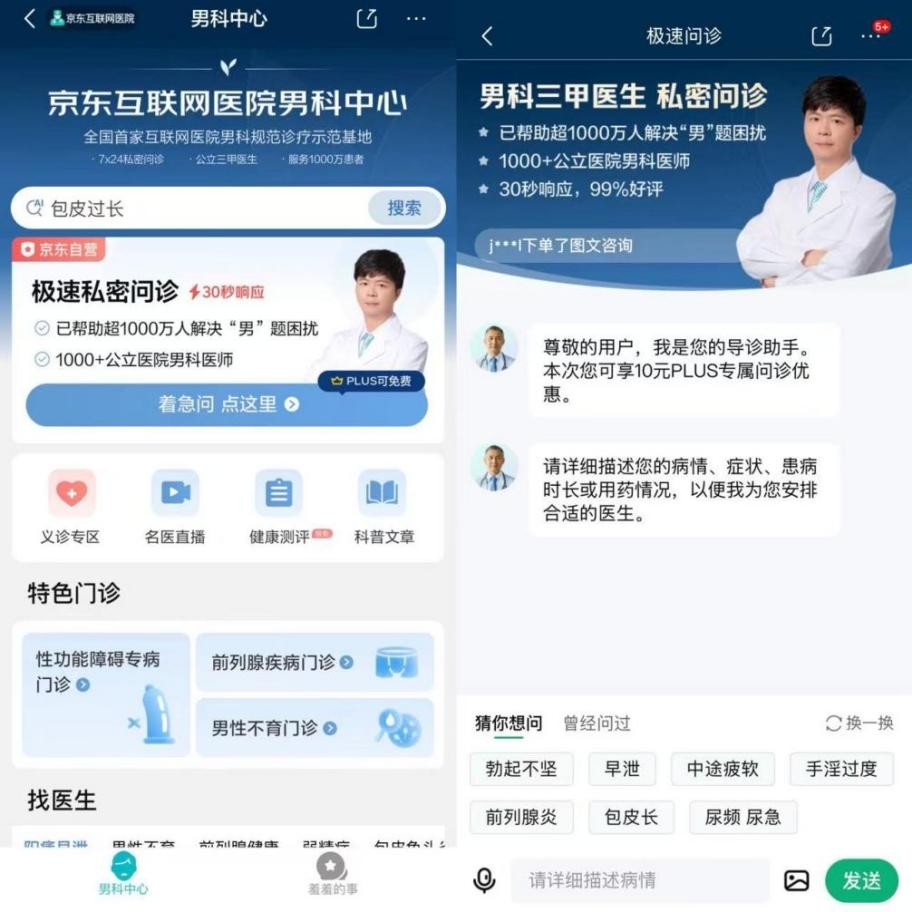Open the 包皮过长 search field
912x912 pixels.
[200, 208]
